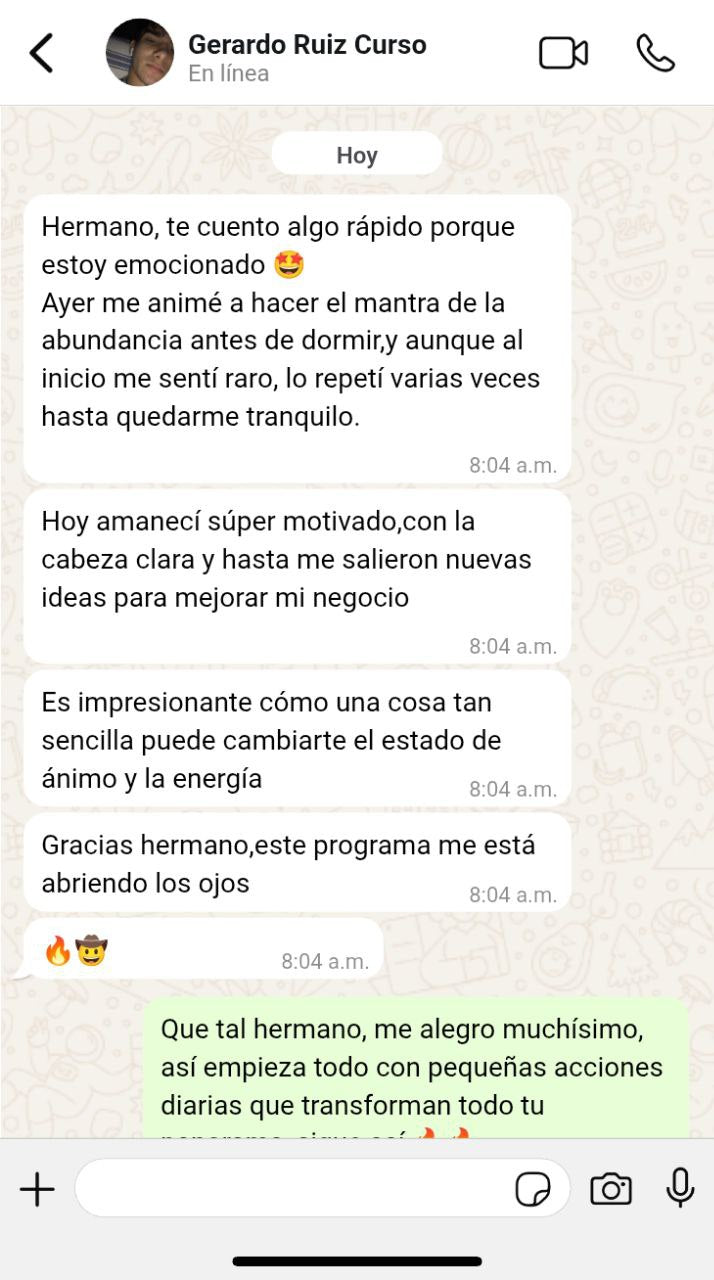Record a voice message with the microphone
Screen dimensions: 714x1280
(680, 1188)
